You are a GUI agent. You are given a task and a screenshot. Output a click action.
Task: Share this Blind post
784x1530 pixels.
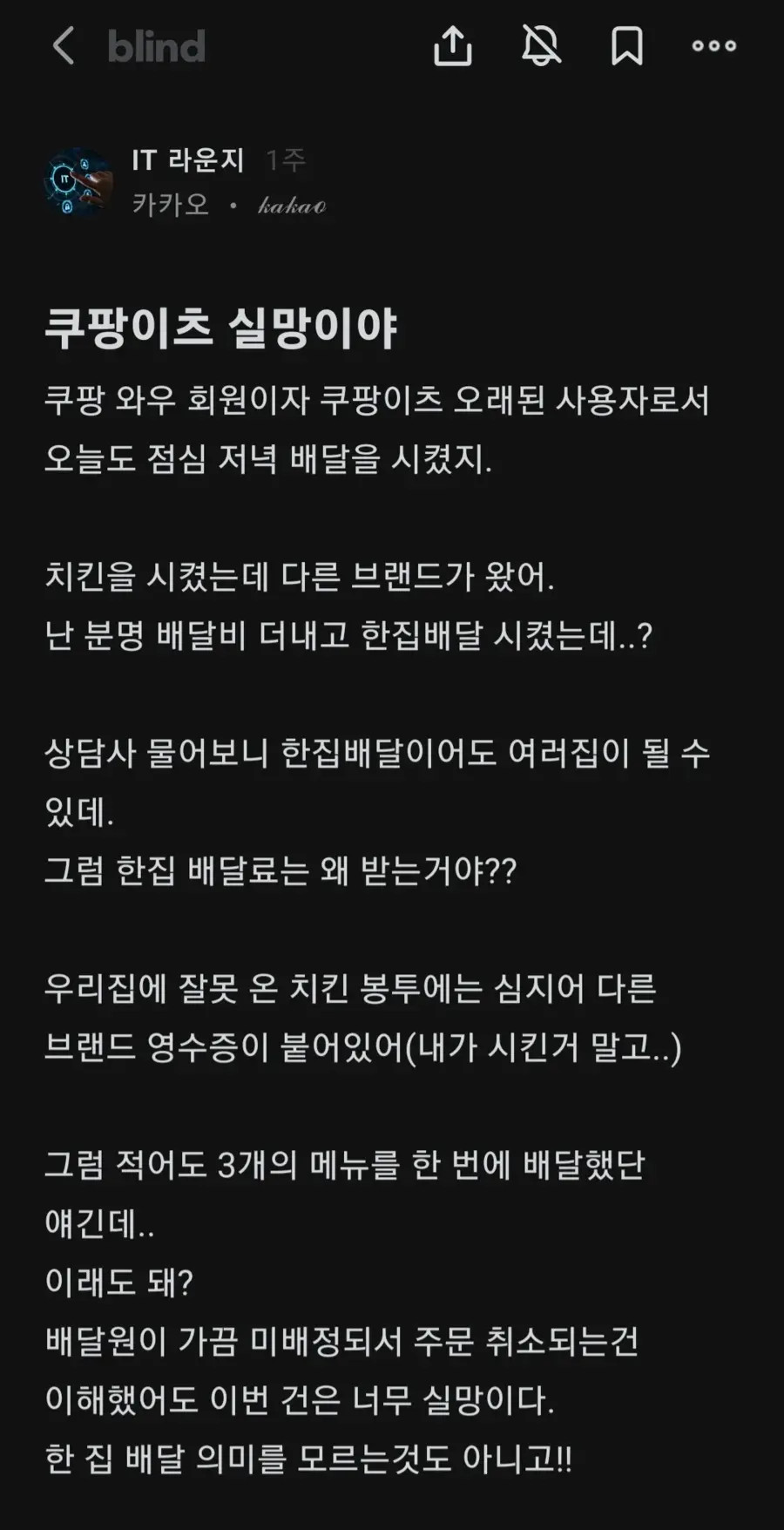click(x=452, y=45)
